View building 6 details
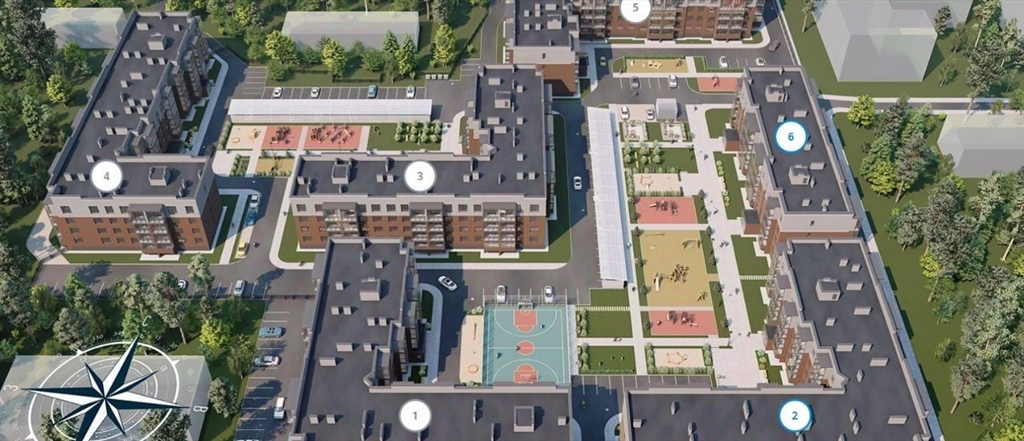1024x441 pixels. point(790,136)
